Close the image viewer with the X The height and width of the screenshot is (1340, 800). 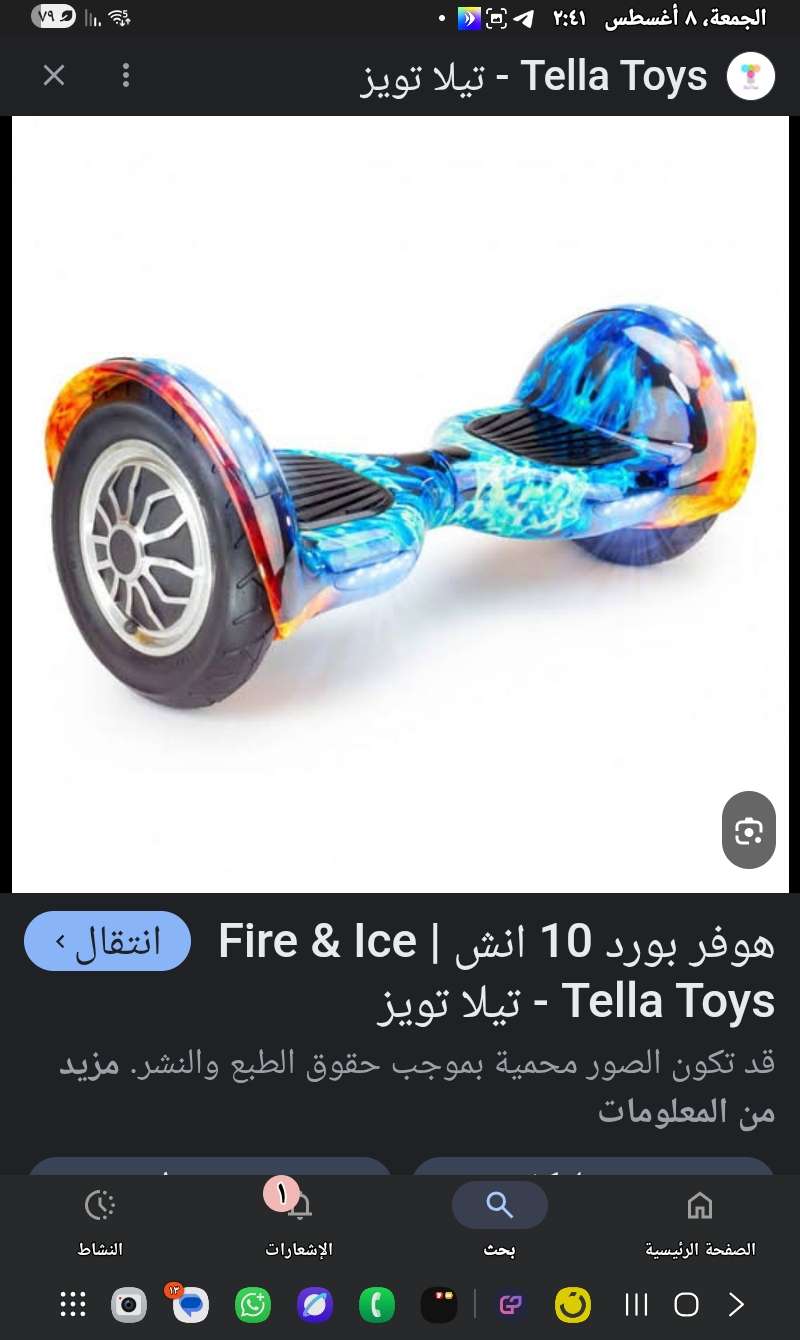[x=54, y=76]
